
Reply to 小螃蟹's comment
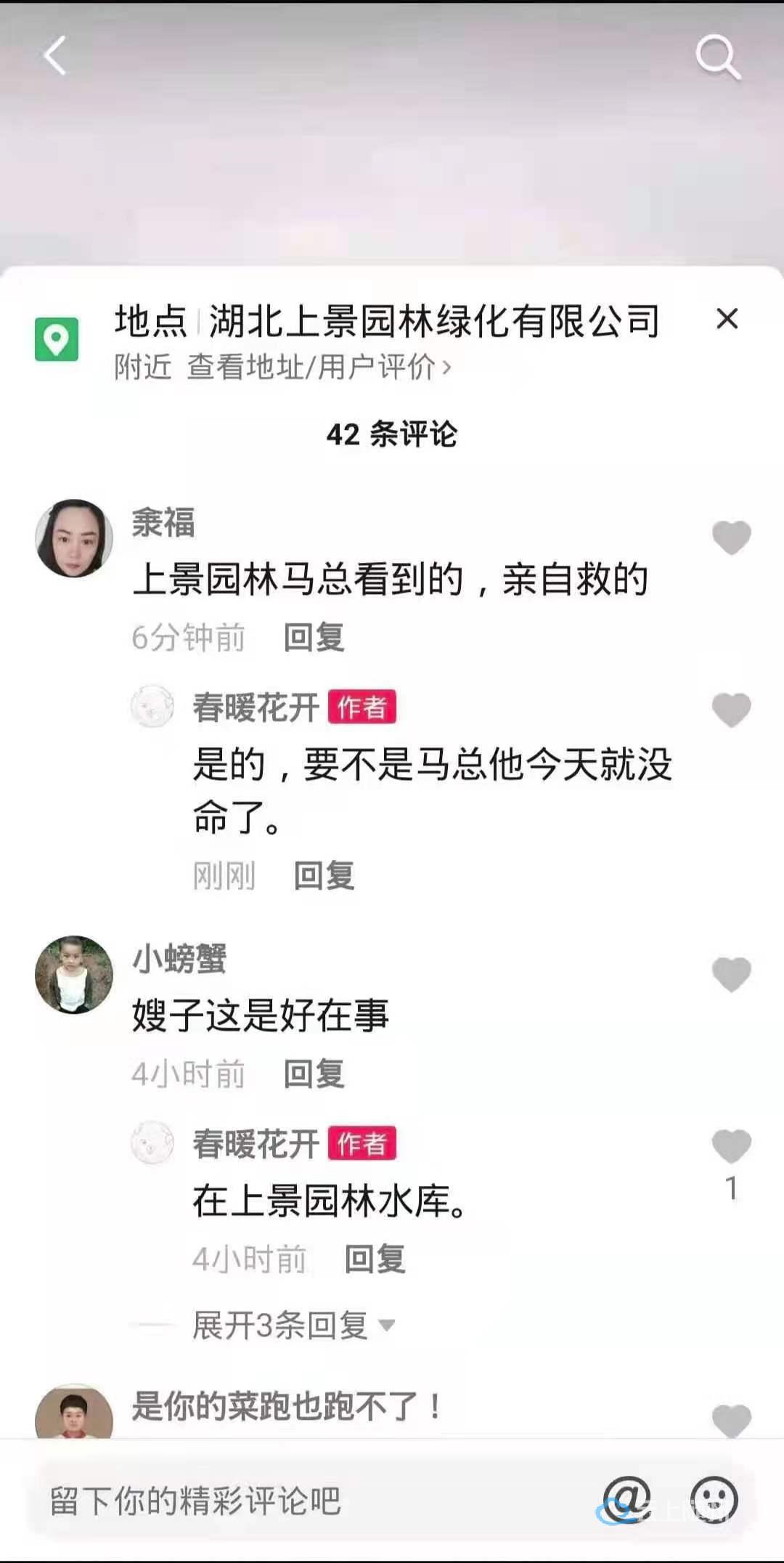[x=314, y=1074]
